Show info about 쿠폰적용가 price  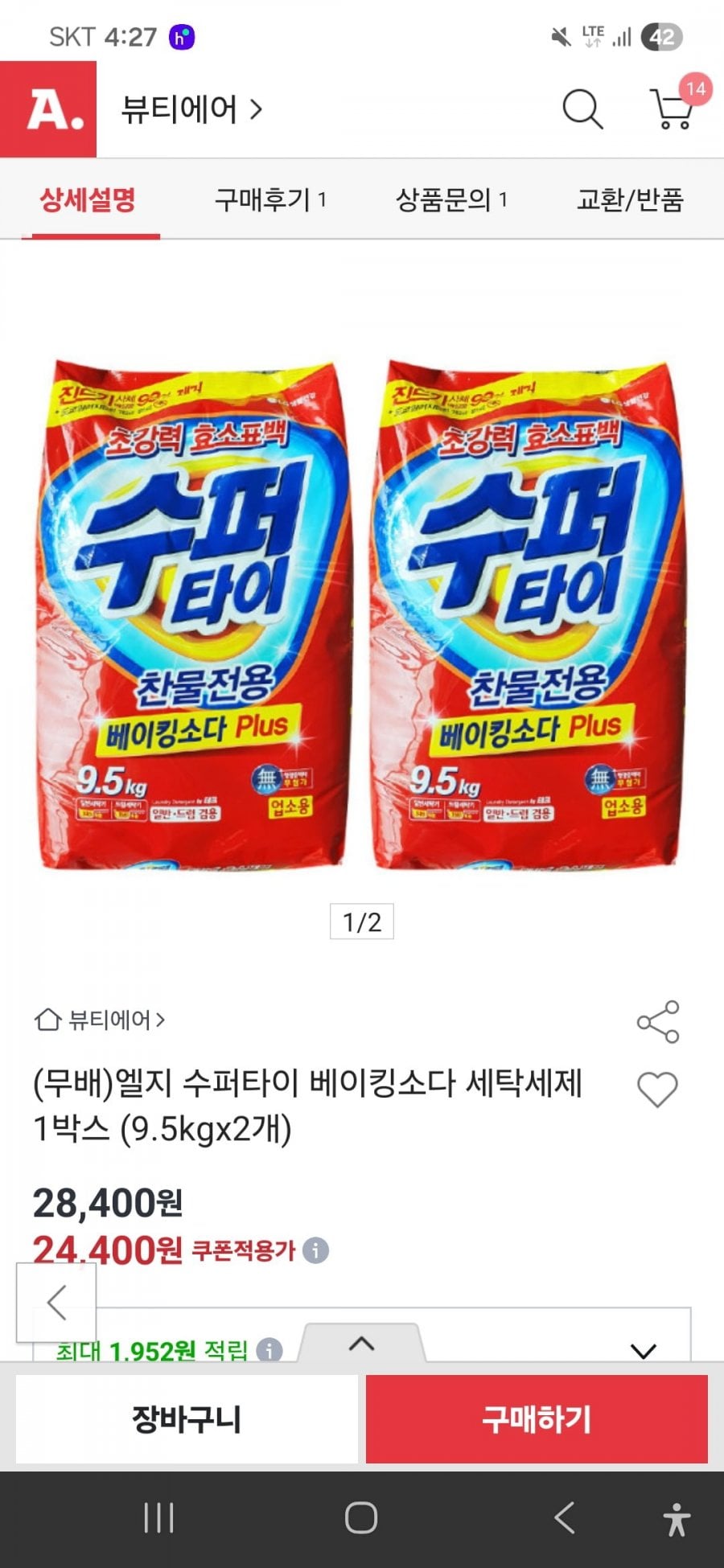pos(315,1250)
